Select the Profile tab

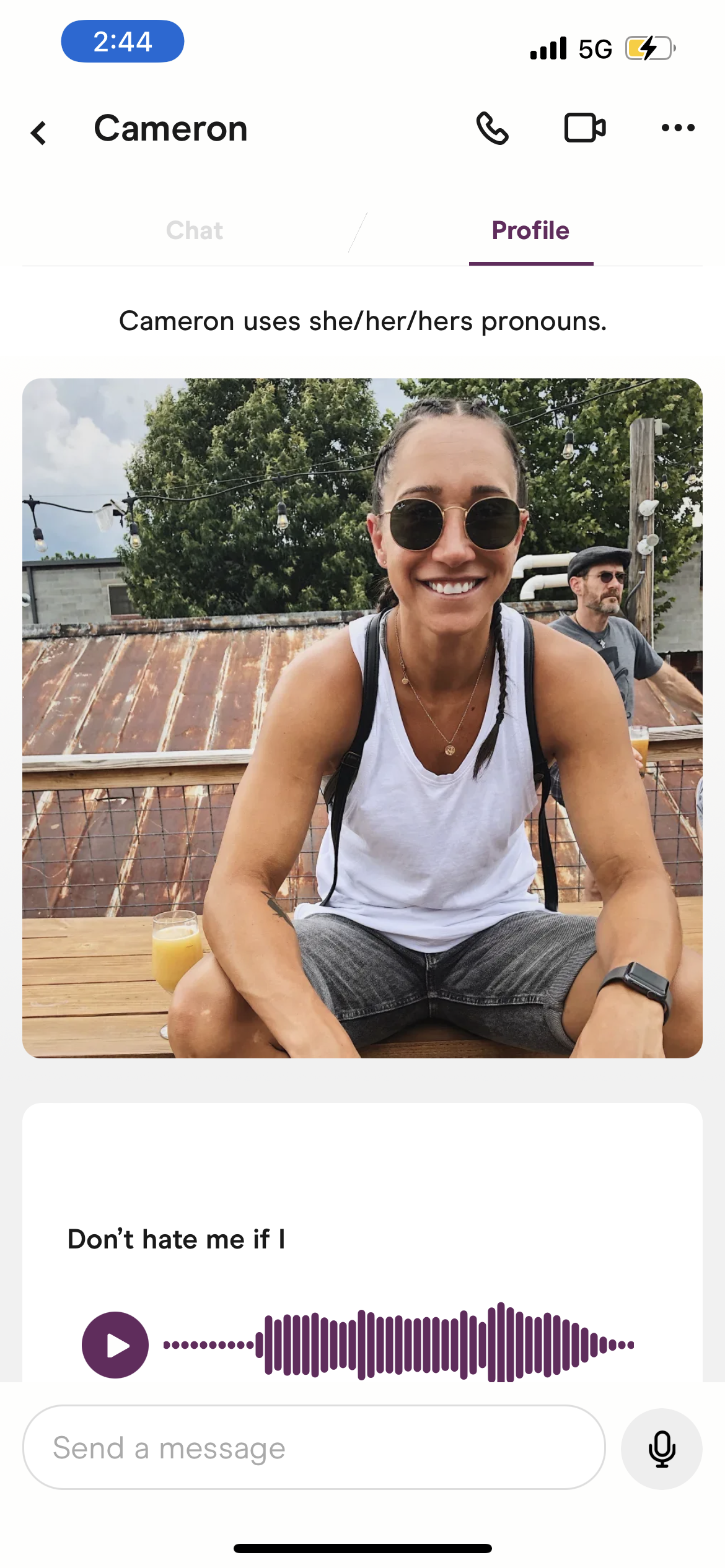(x=530, y=230)
